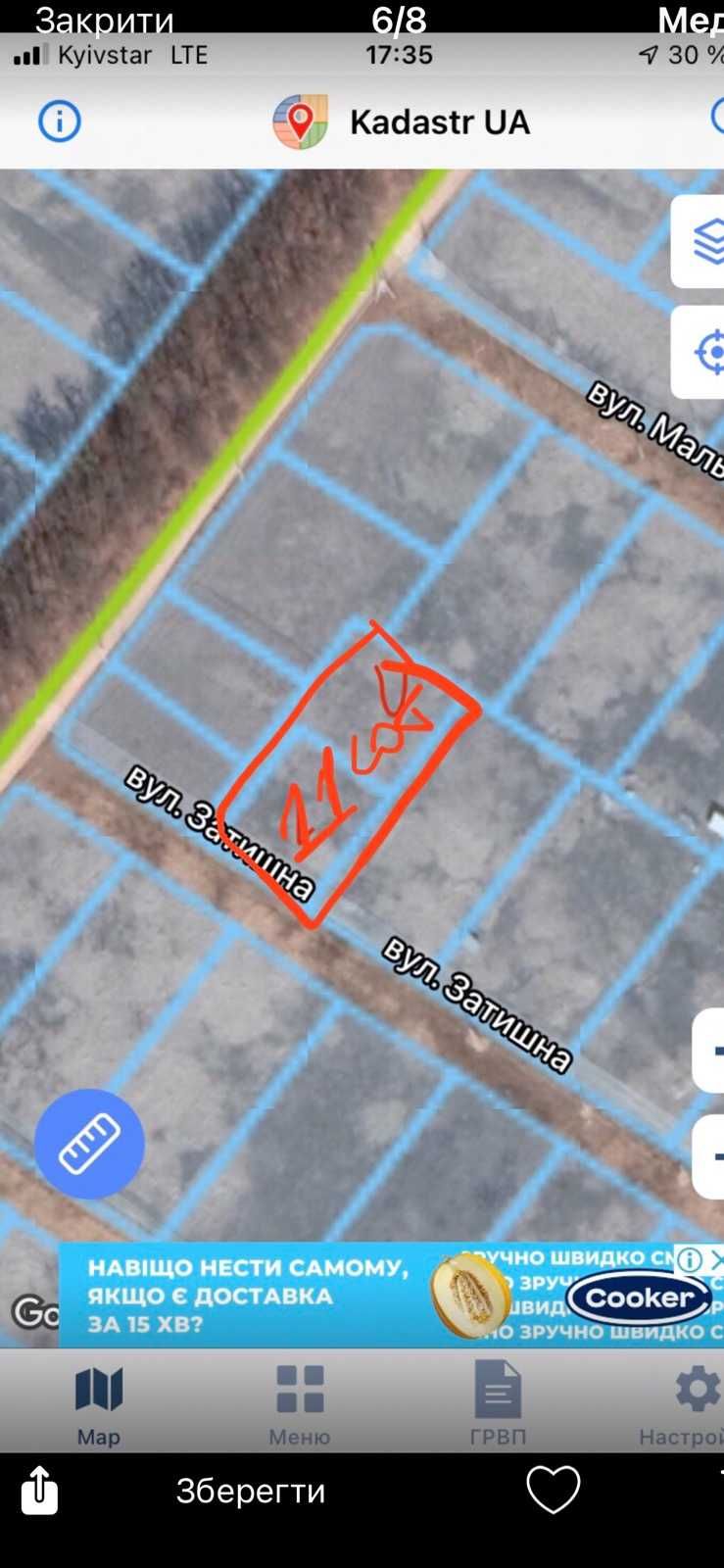Share this photo via the share icon

click(39, 1490)
